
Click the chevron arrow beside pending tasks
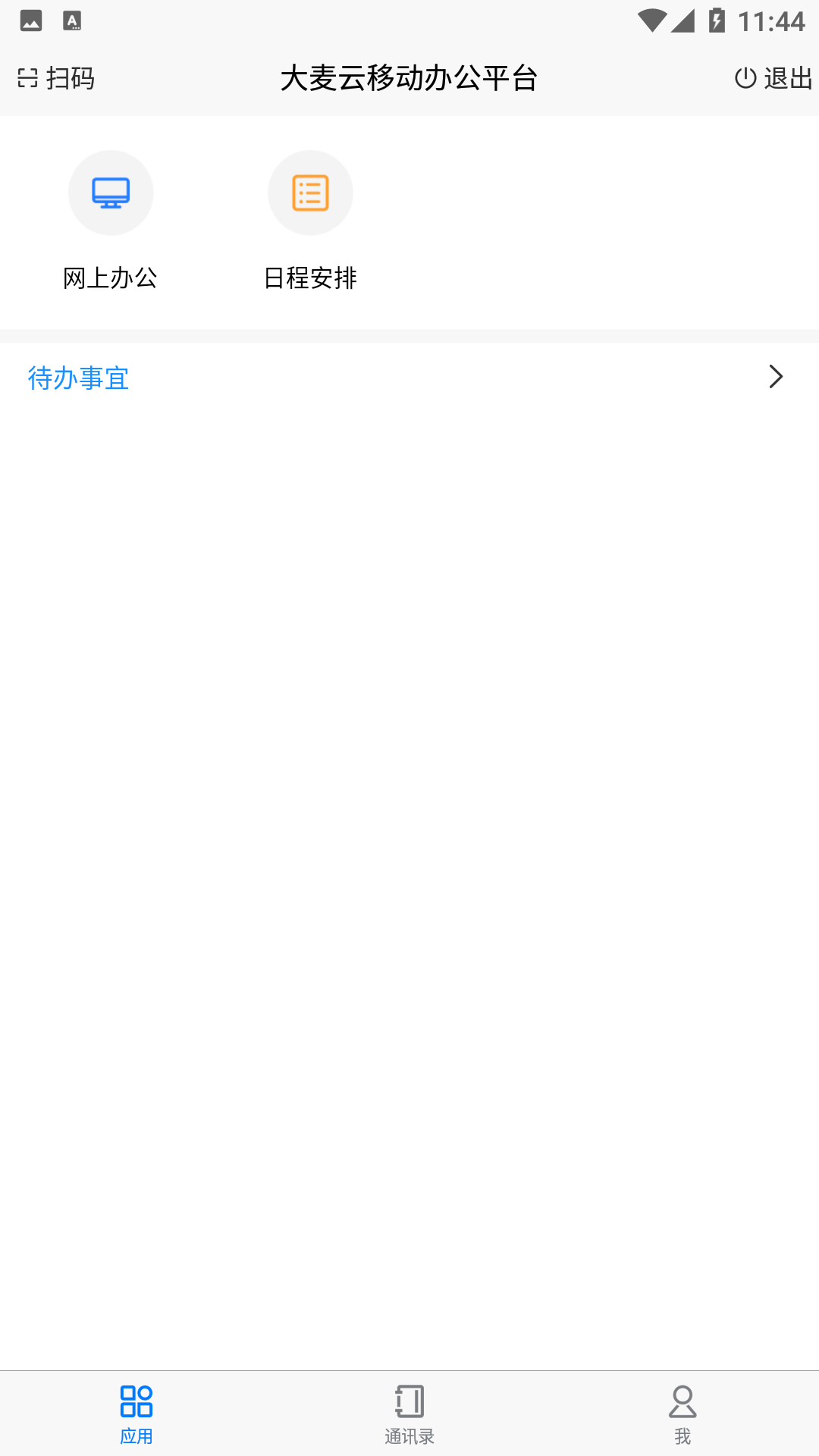775,377
